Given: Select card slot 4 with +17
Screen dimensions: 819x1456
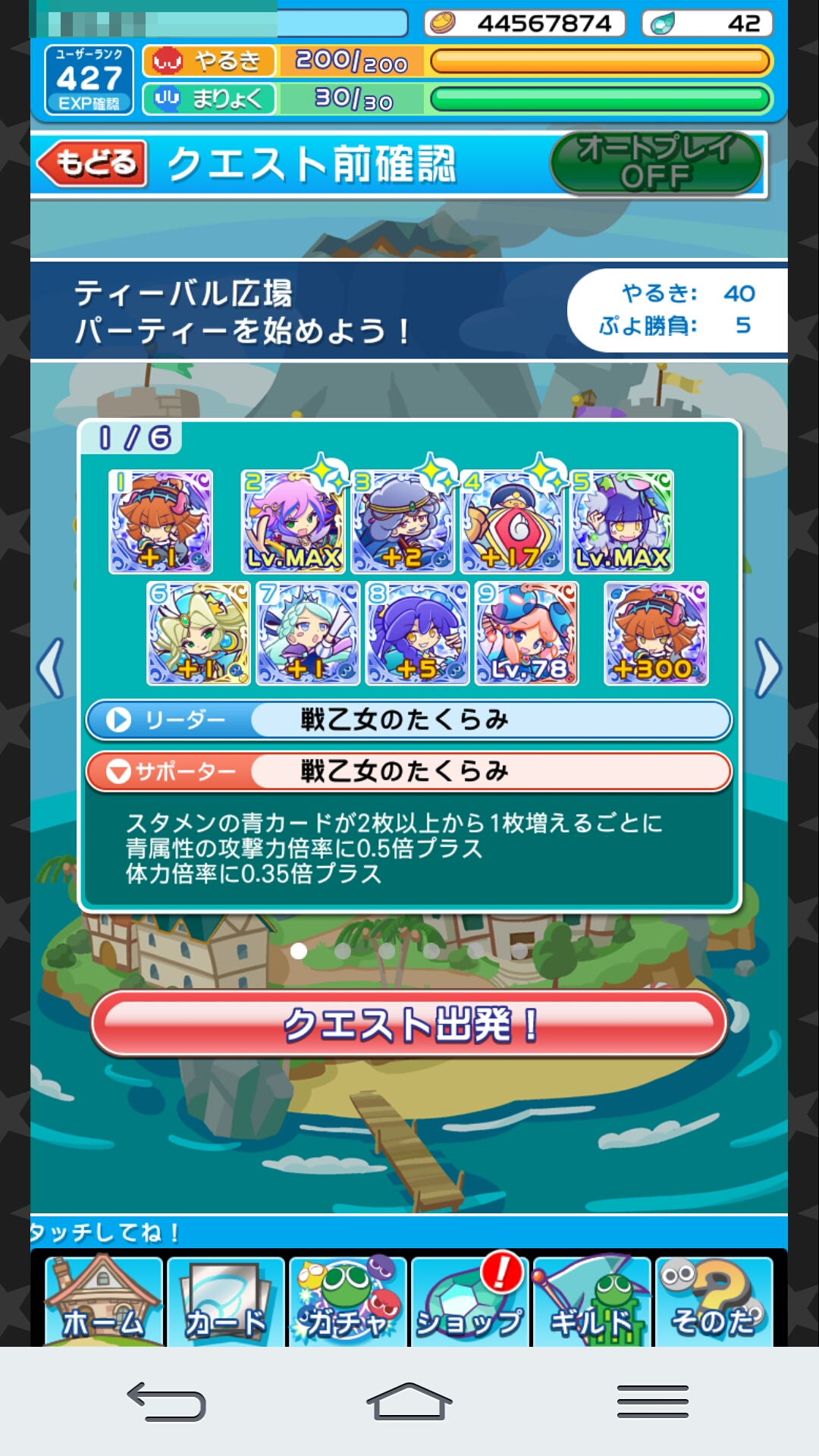Looking at the screenshot, I should pos(512,522).
